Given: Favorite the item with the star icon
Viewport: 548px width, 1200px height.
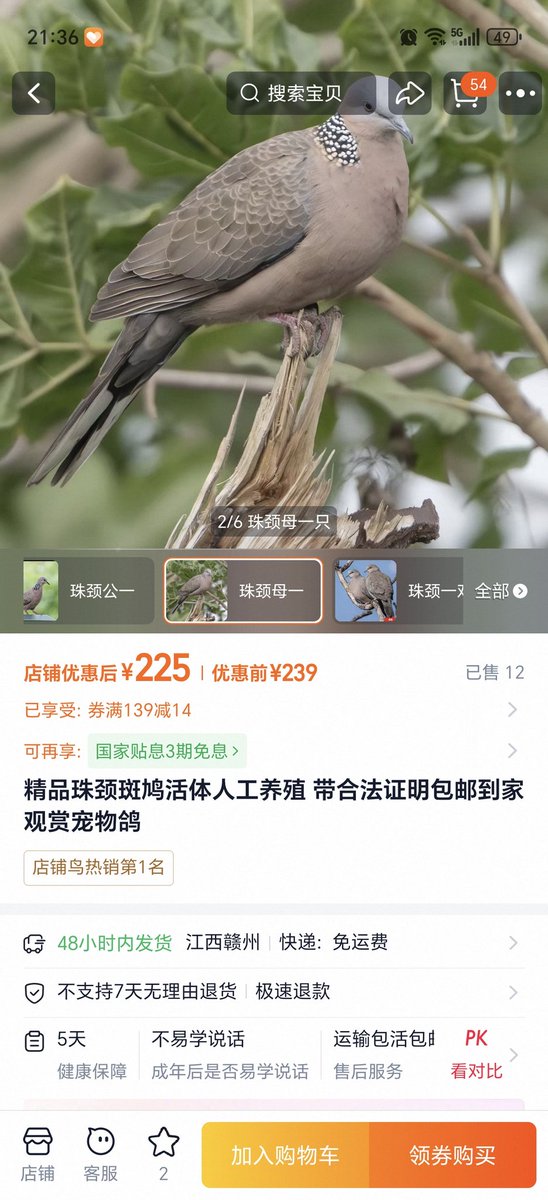Looking at the screenshot, I should [163, 1155].
